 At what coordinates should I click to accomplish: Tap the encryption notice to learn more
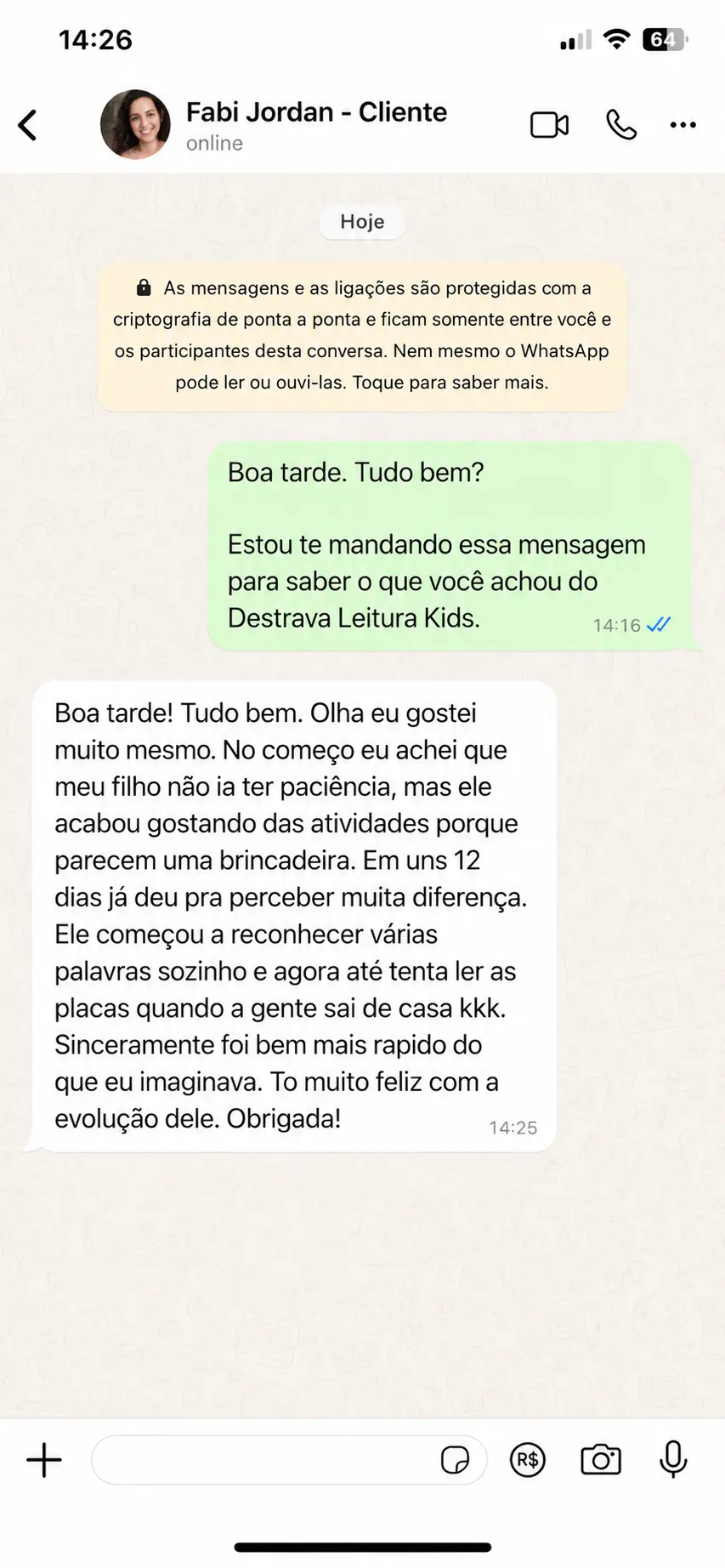(x=362, y=336)
